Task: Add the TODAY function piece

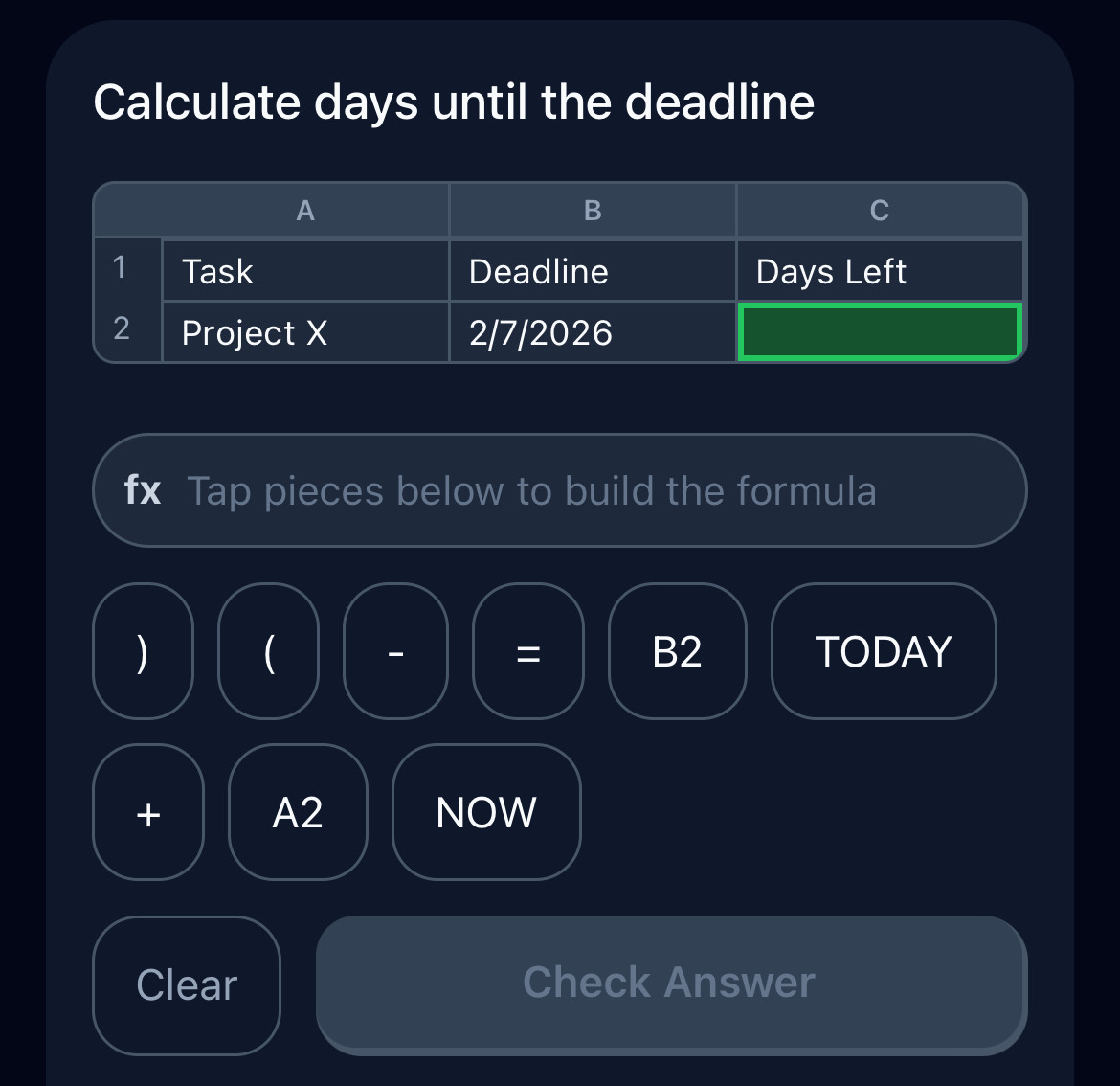Action: tap(883, 651)
